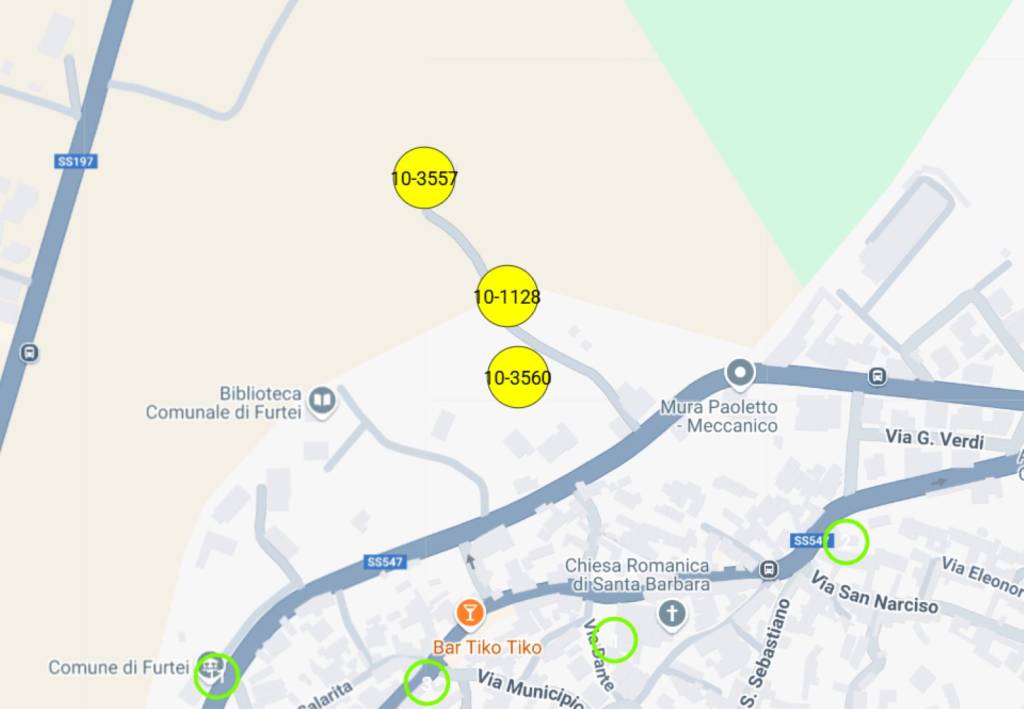The image size is (1024, 709).
Task: Open the marker labeled 10-1128
Action: [507, 296]
